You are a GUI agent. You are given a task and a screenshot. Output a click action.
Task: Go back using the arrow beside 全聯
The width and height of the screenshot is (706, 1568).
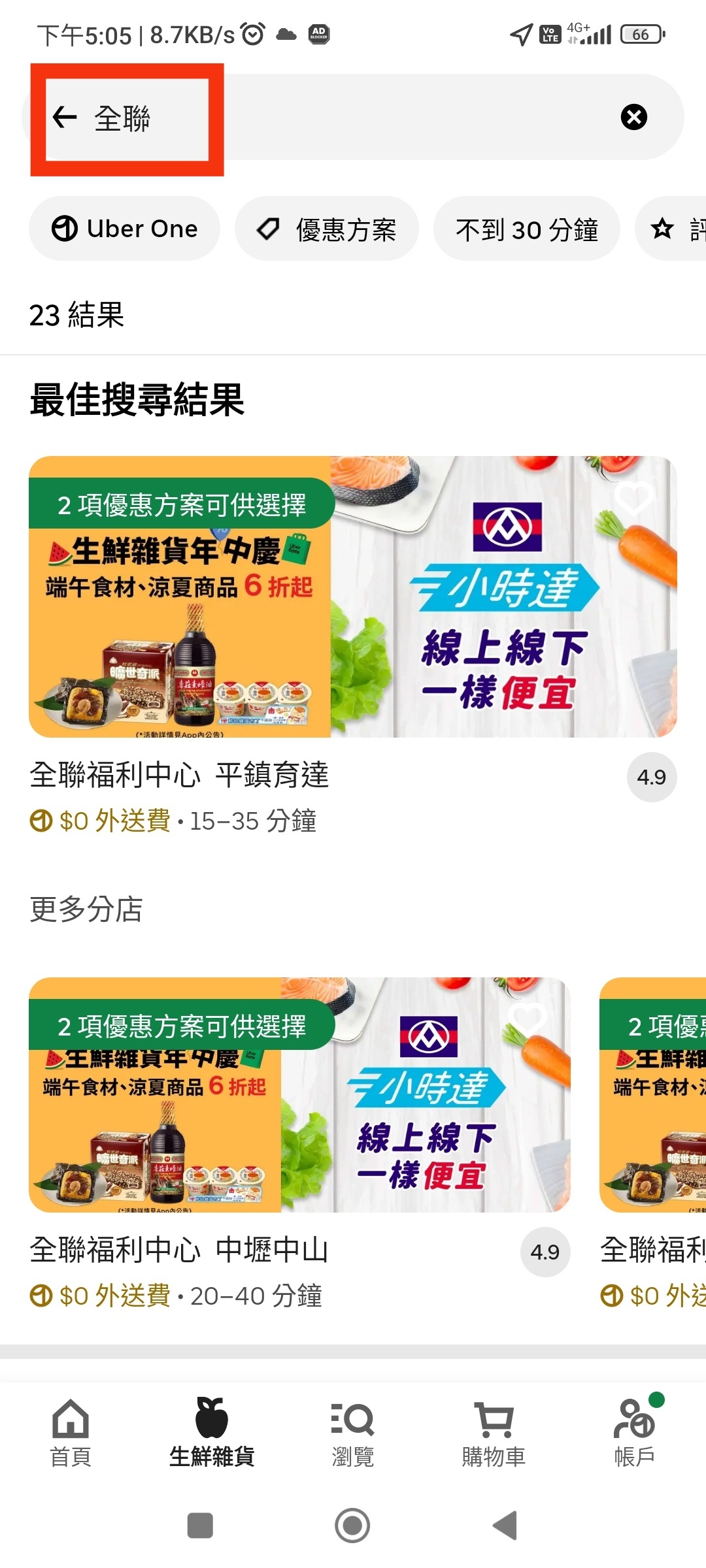(65, 118)
